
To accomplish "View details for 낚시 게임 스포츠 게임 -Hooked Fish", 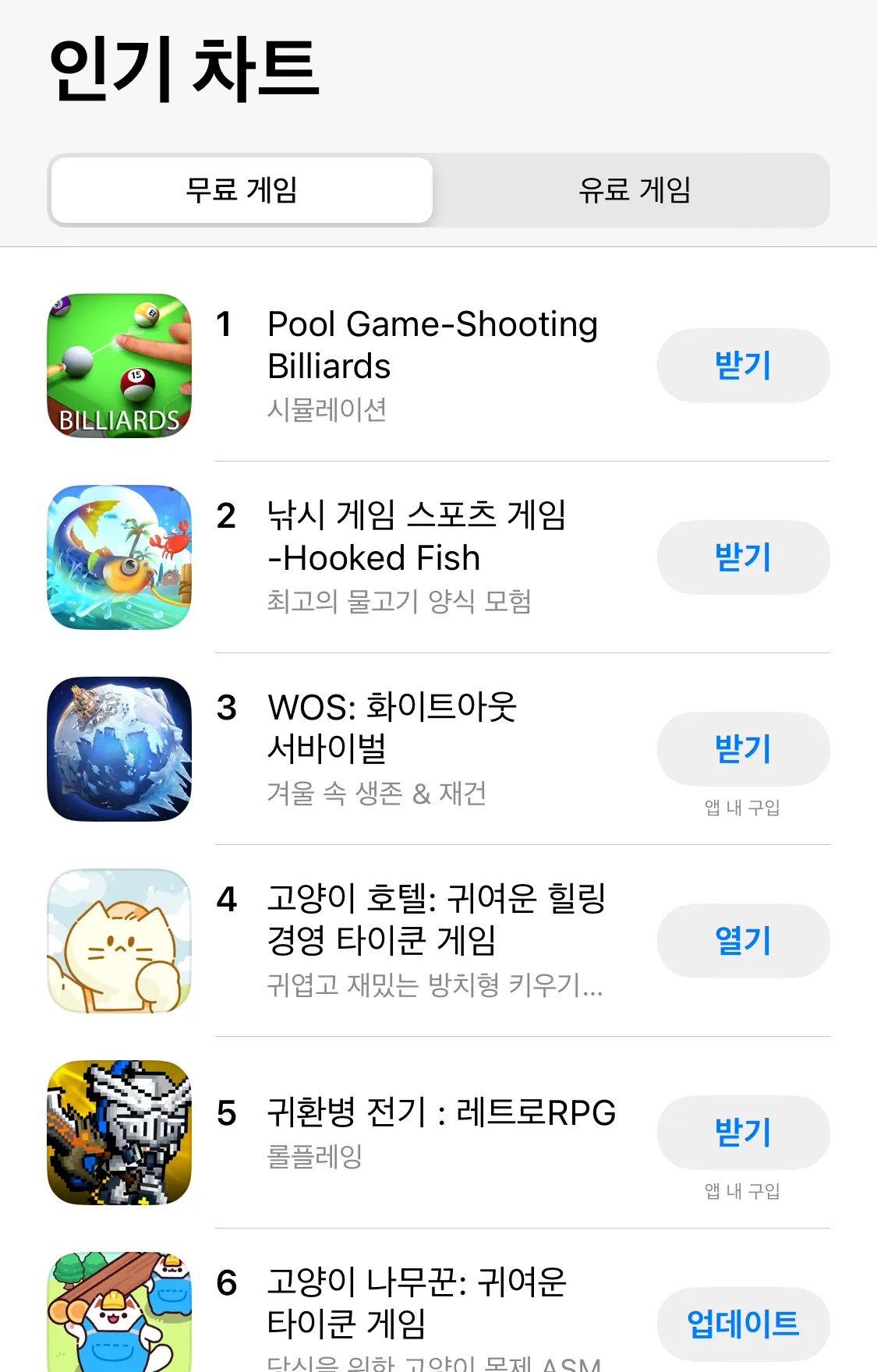I will [x=416, y=537].
